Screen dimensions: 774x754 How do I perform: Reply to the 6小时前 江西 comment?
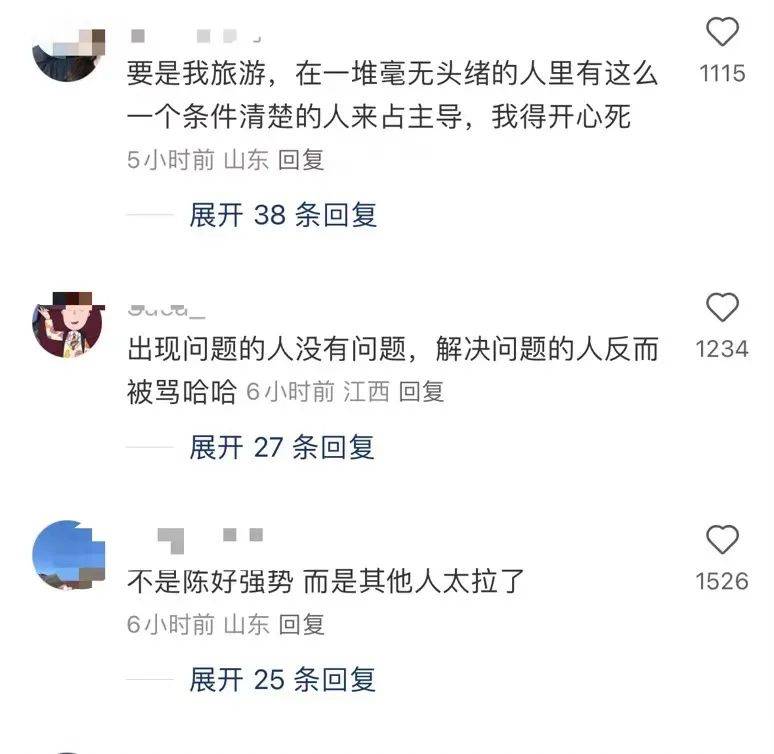tap(420, 392)
